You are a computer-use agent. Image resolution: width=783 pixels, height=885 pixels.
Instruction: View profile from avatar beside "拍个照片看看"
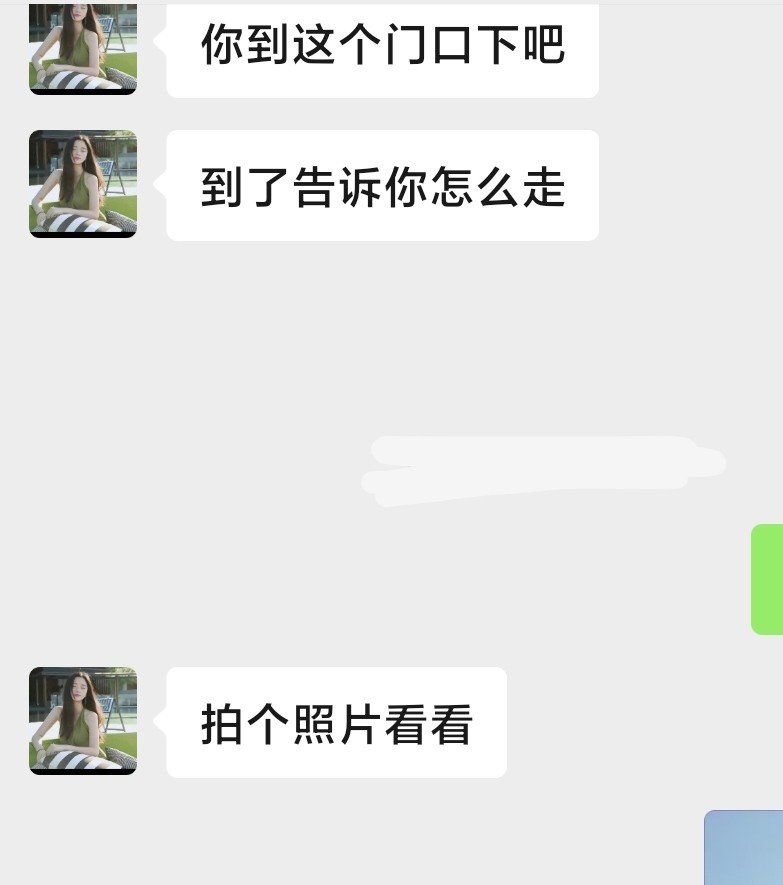[x=83, y=721]
